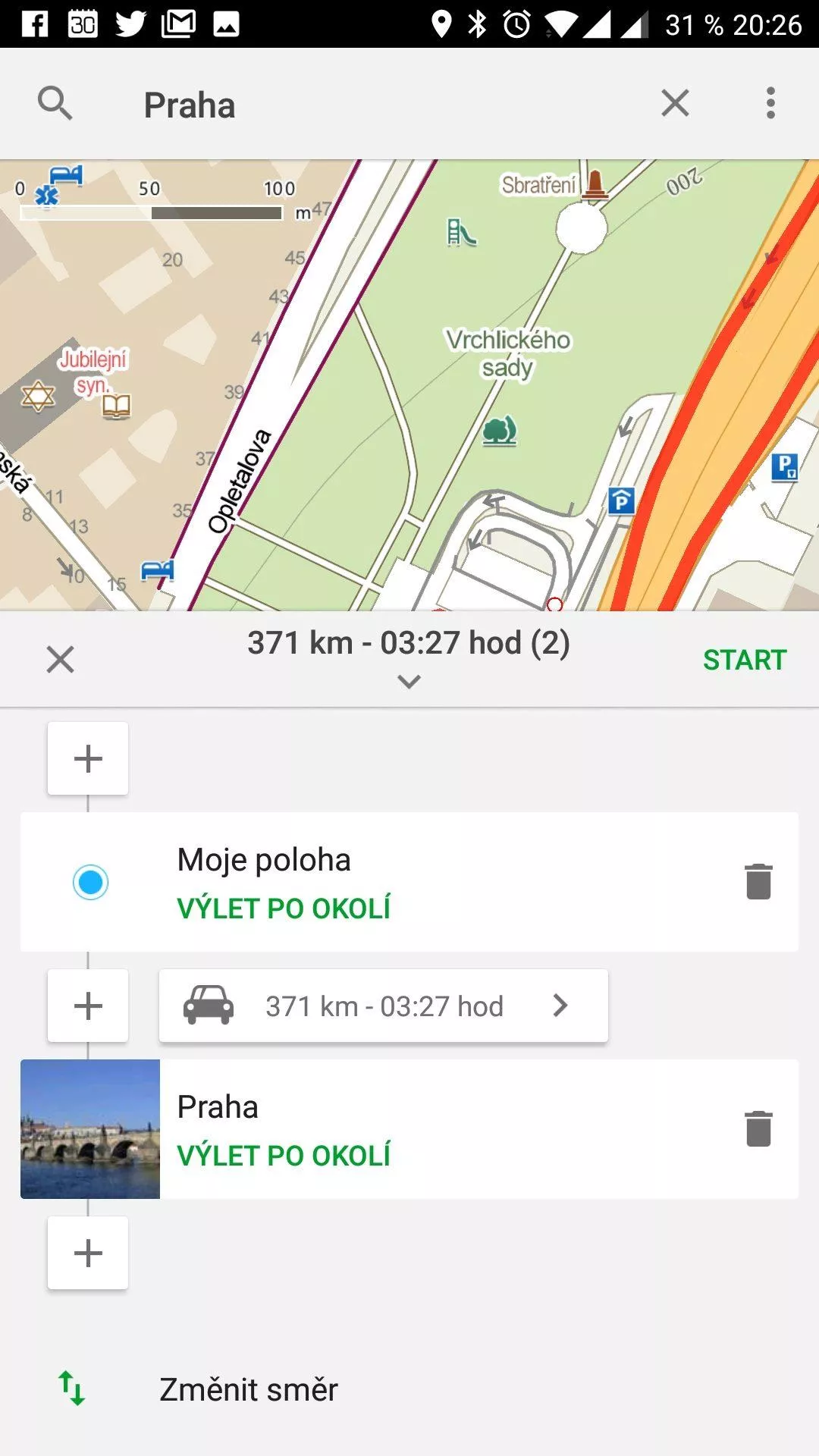
Task: Add a waypoint before Moje poloha
Action: tap(88, 758)
